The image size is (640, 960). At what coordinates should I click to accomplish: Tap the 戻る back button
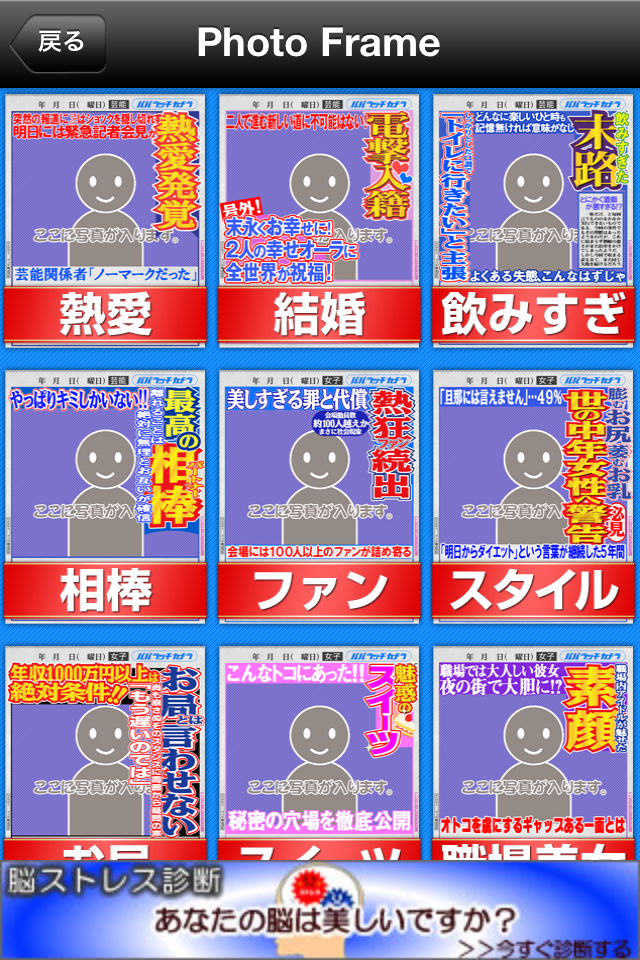tap(58, 43)
